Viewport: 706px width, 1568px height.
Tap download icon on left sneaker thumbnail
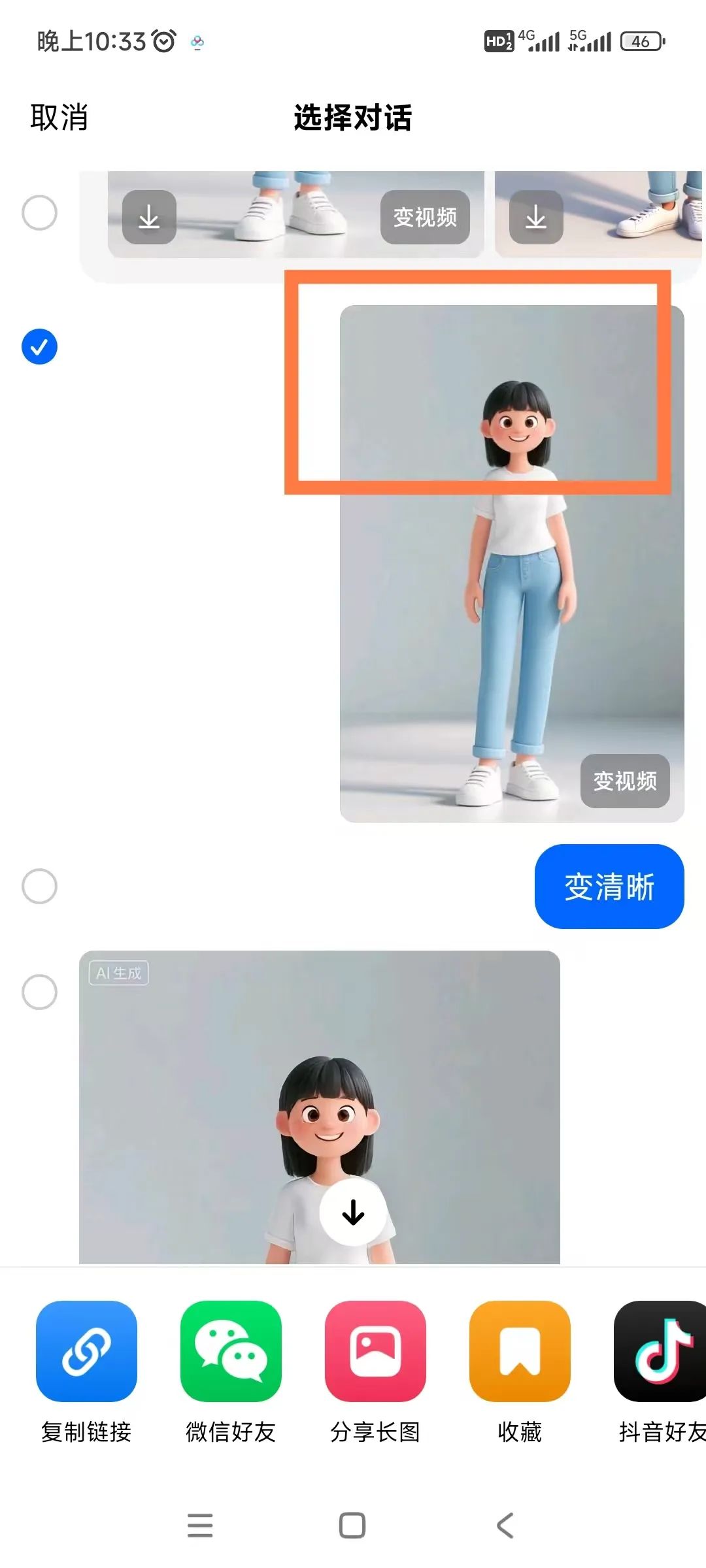pos(148,218)
